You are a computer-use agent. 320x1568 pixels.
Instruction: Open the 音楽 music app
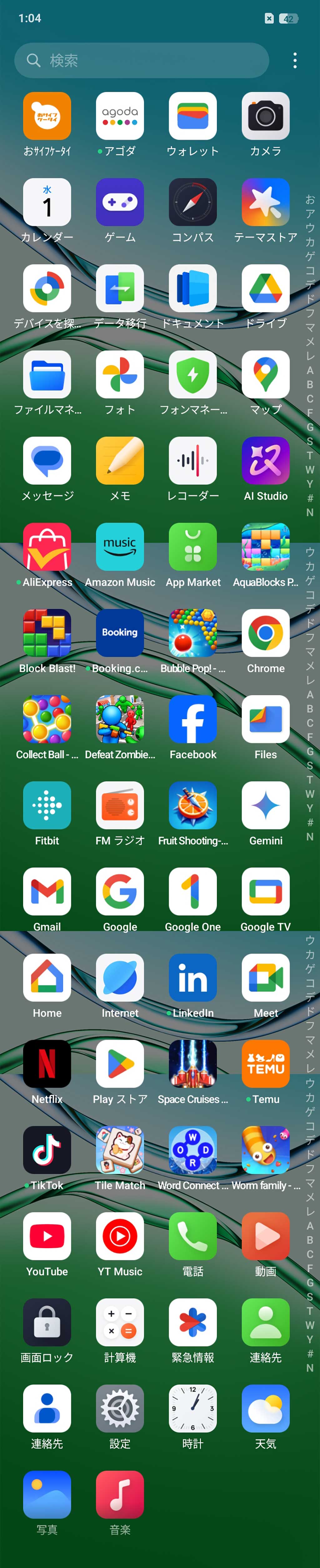point(119,1494)
